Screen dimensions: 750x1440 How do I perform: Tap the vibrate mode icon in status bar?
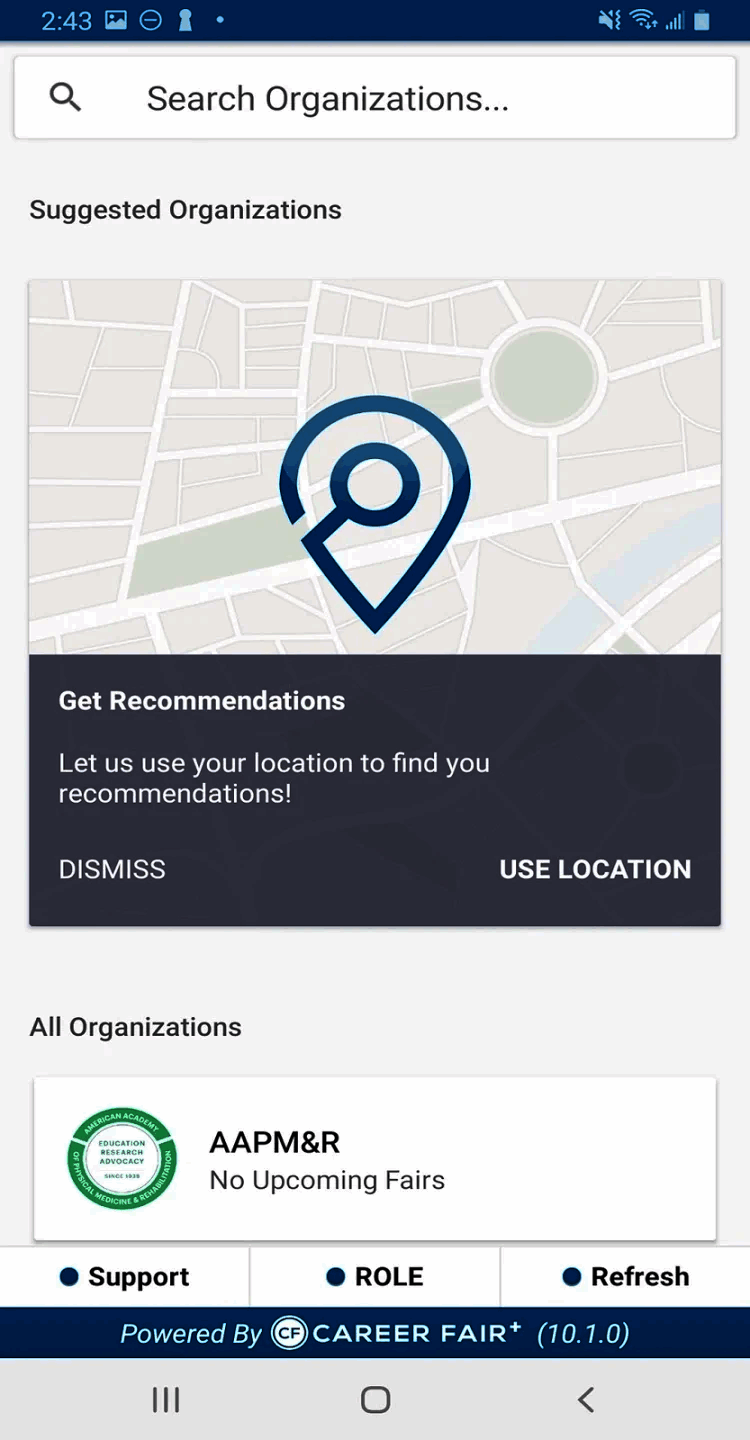[x=608, y=19]
